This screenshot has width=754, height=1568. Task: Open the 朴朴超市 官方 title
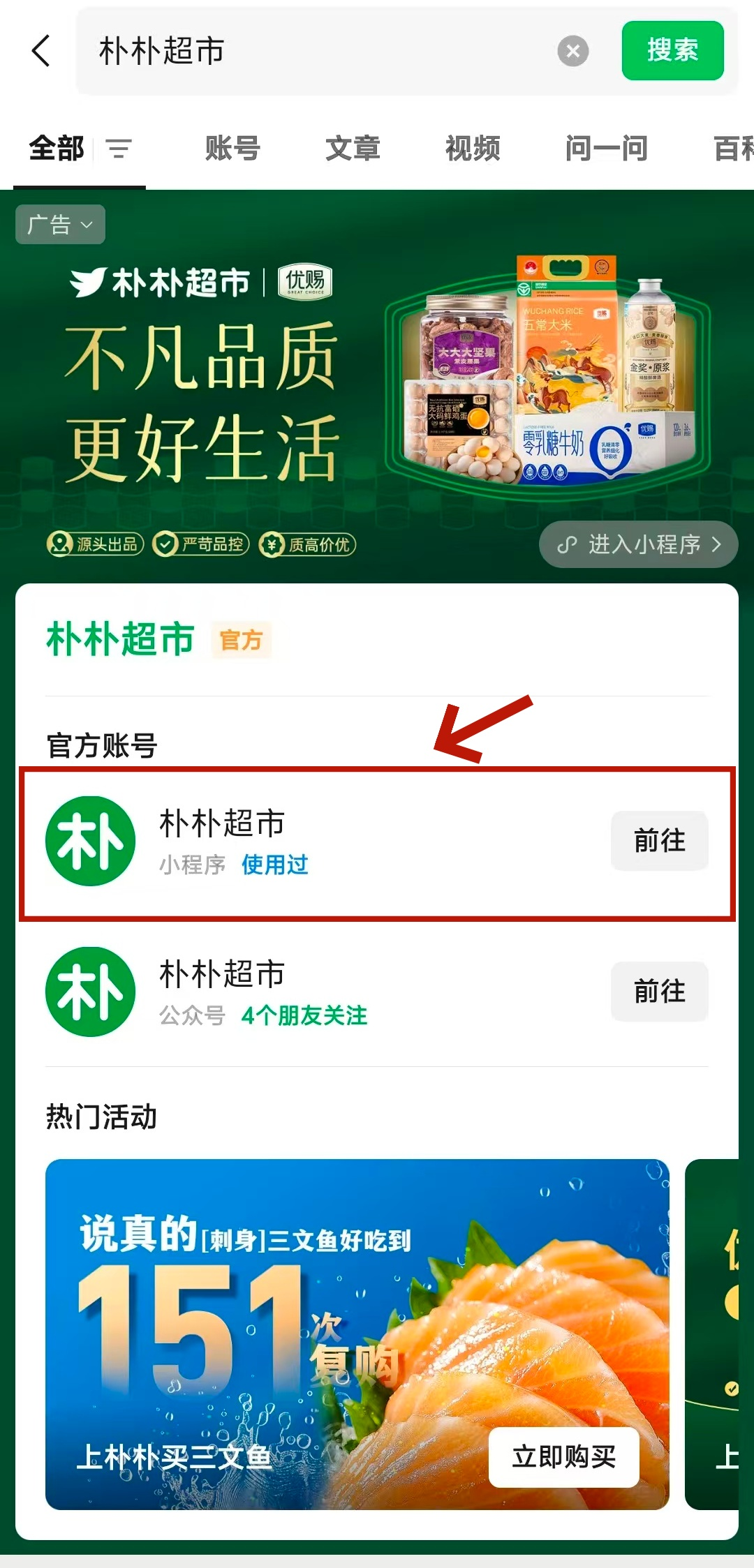click(x=120, y=639)
